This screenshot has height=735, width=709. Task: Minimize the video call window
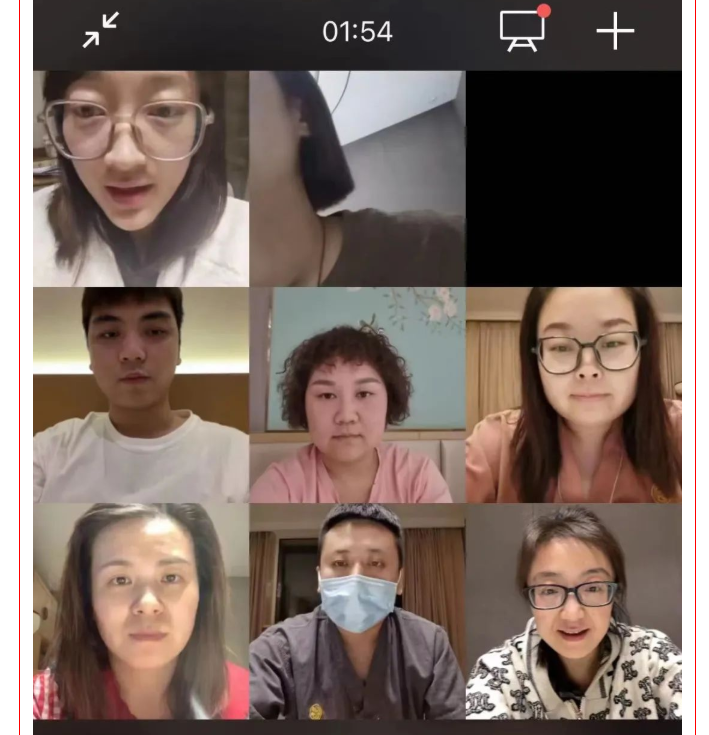pyautogui.click(x=101, y=31)
